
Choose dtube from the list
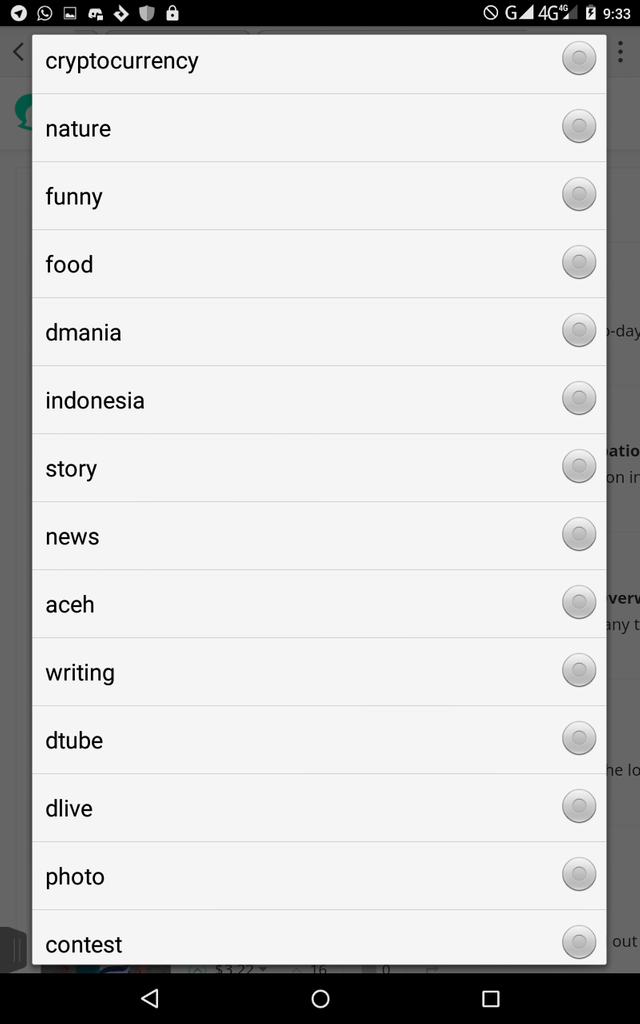[x=578, y=739]
